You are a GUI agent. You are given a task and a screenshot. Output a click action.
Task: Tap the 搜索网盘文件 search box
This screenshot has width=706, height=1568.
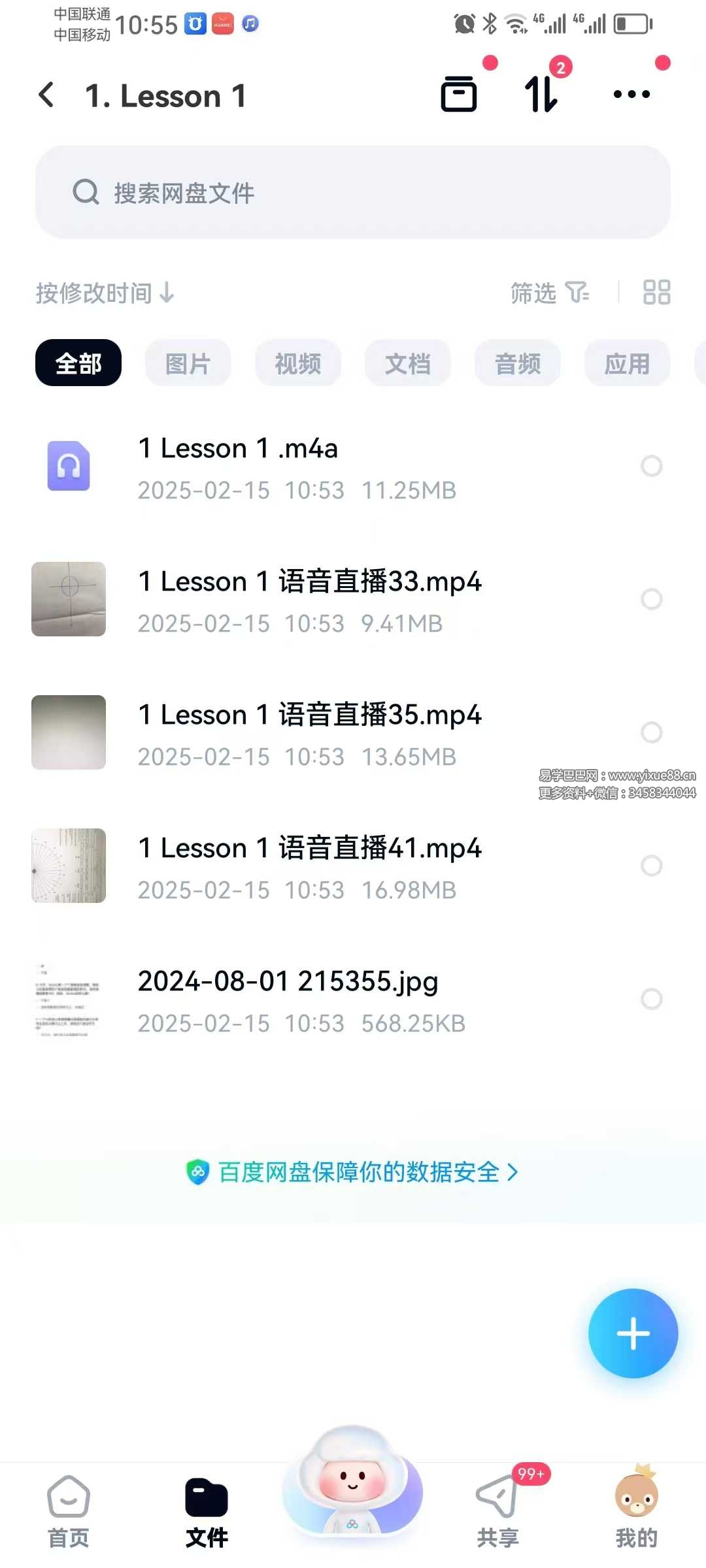click(x=353, y=192)
